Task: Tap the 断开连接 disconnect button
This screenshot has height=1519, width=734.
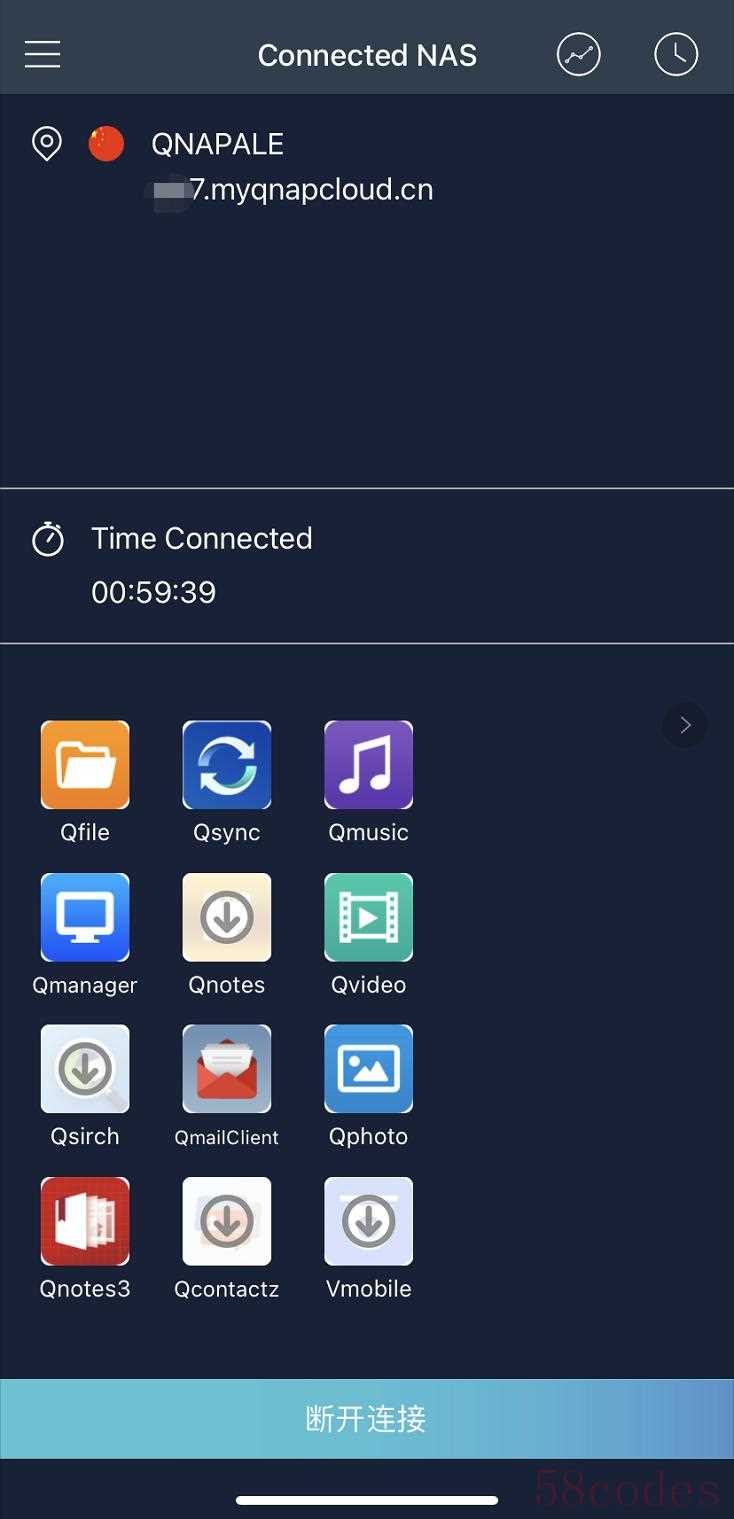Action: tap(367, 1418)
